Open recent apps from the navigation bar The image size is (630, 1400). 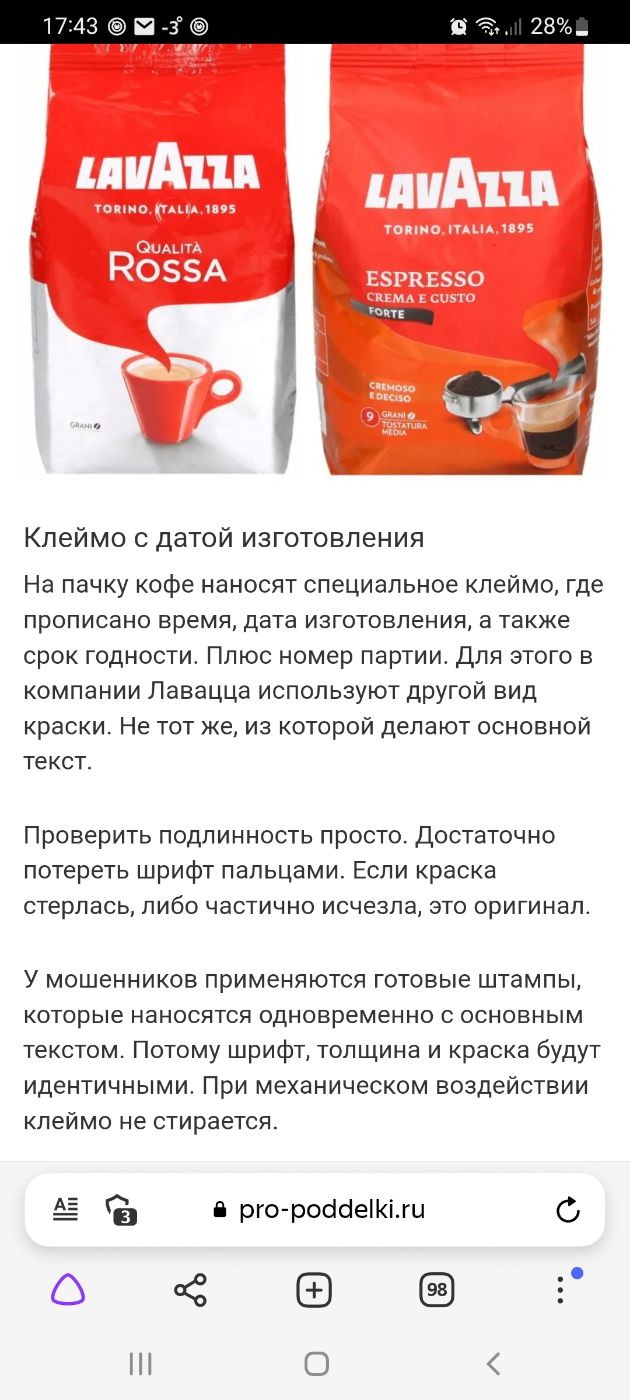tap(141, 1363)
